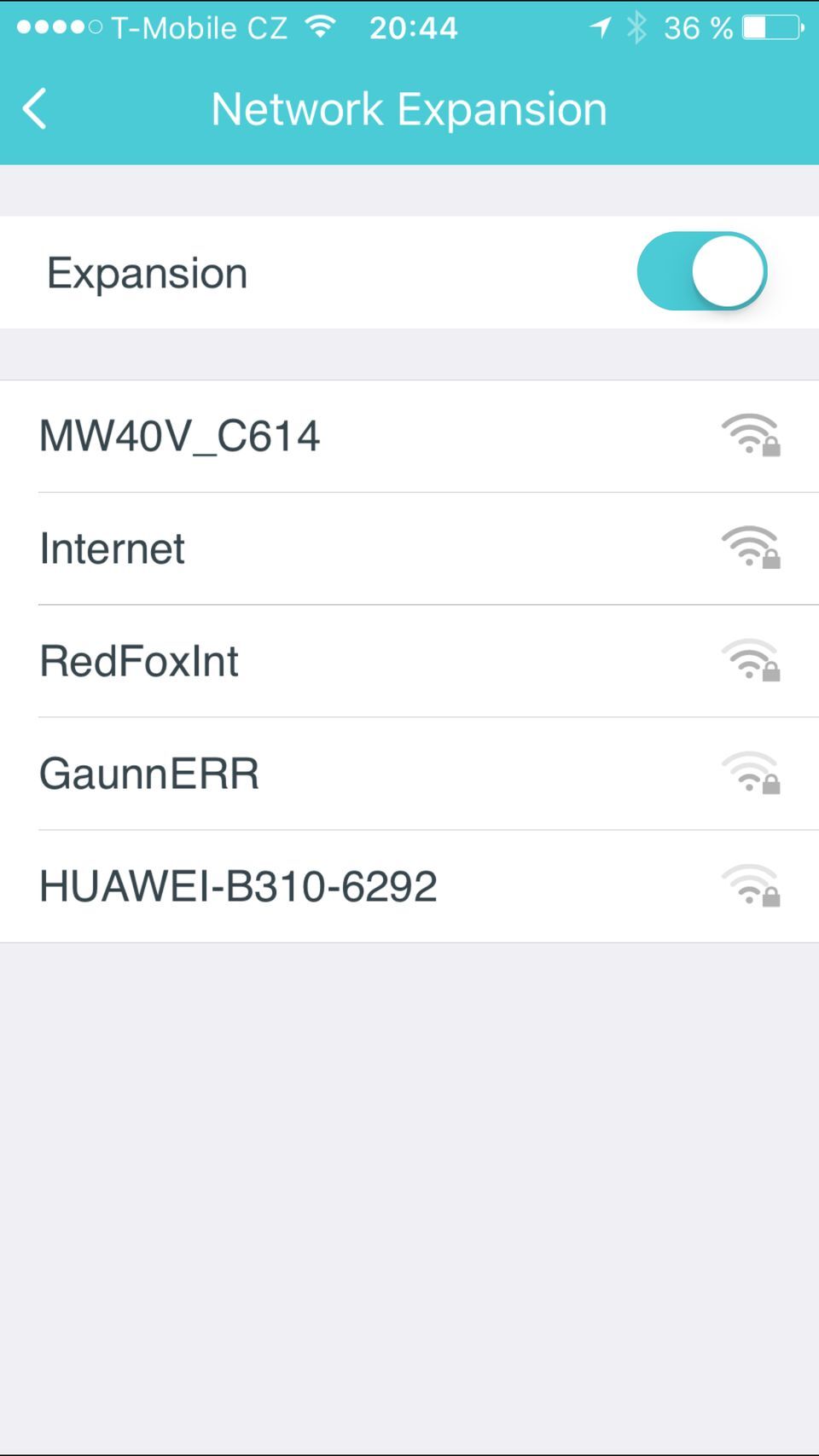Click the padlock Wi-Fi icon next to GaunnERR
Viewport: 819px width, 1456px height.
click(x=750, y=774)
